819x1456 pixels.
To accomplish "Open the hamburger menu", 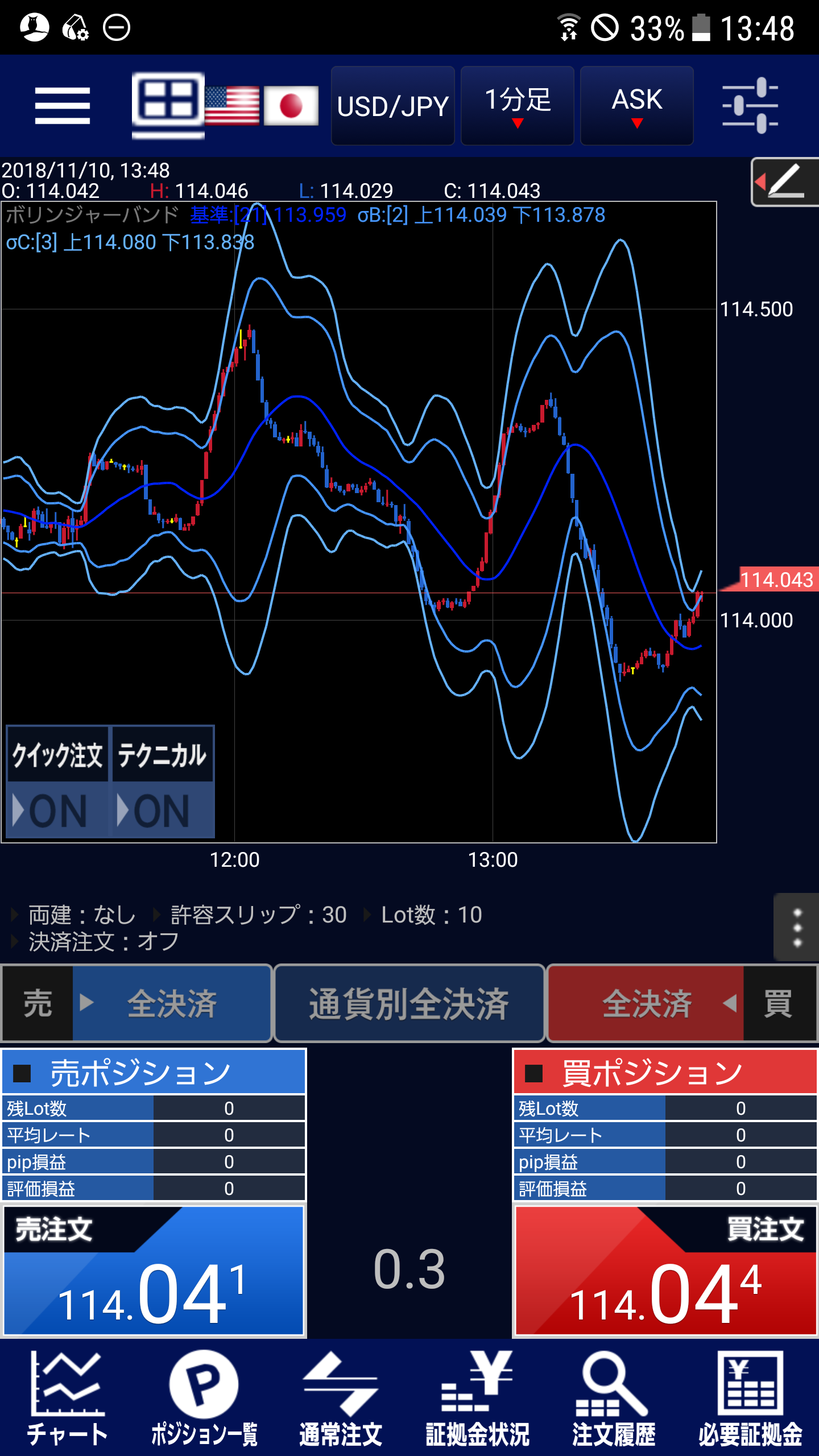I will pyautogui.click(x=63, y=106).
